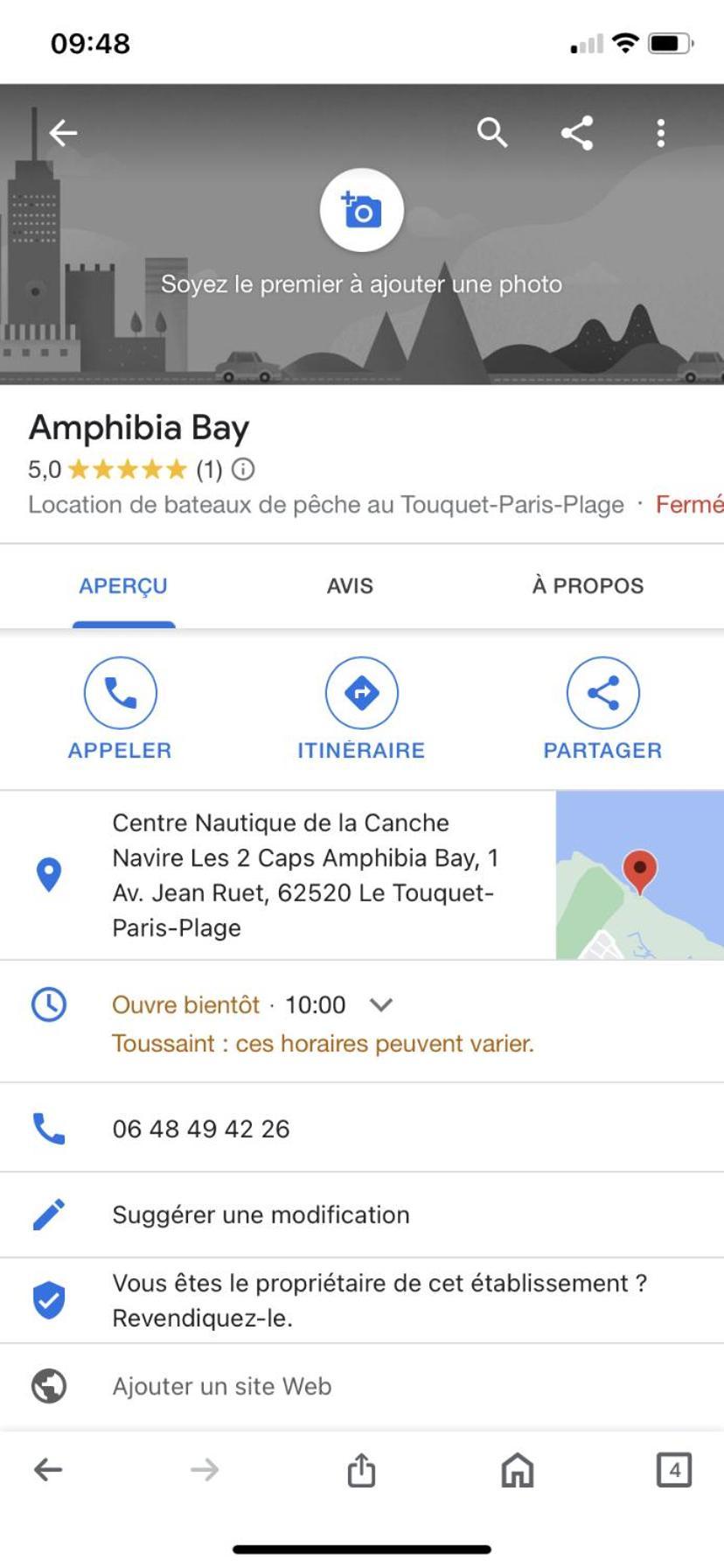Get directions with Itinéraire

point(361,709)
